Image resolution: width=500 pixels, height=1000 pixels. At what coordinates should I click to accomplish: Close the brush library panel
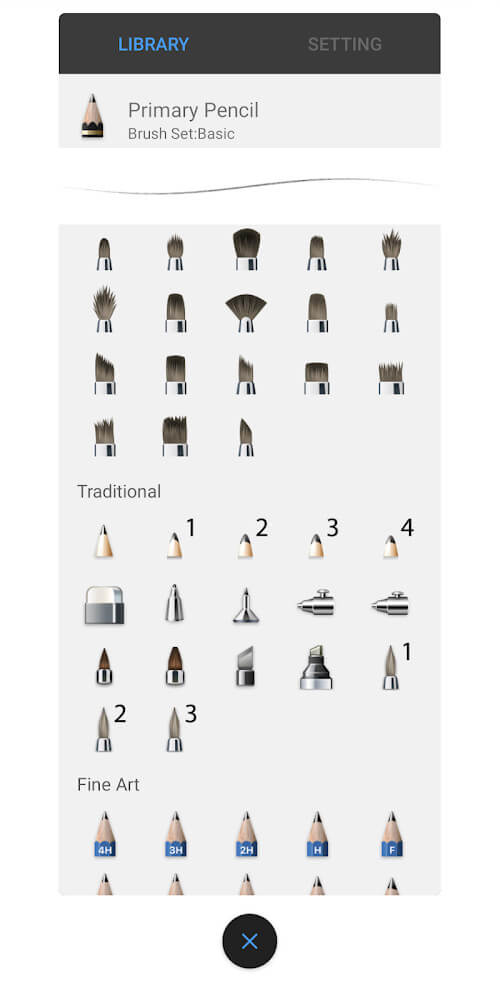[249, 941]
